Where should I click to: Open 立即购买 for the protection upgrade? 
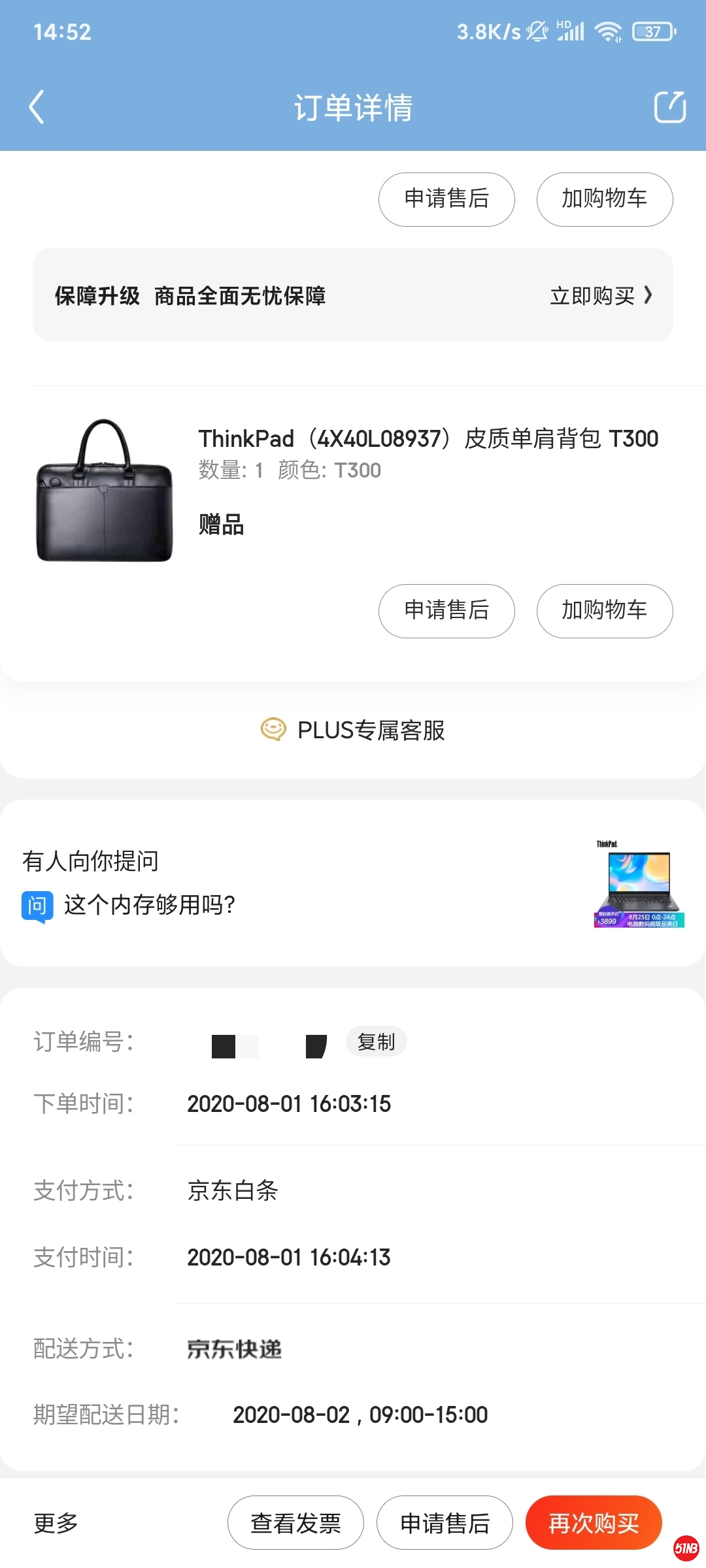click(x=600, y=296)
